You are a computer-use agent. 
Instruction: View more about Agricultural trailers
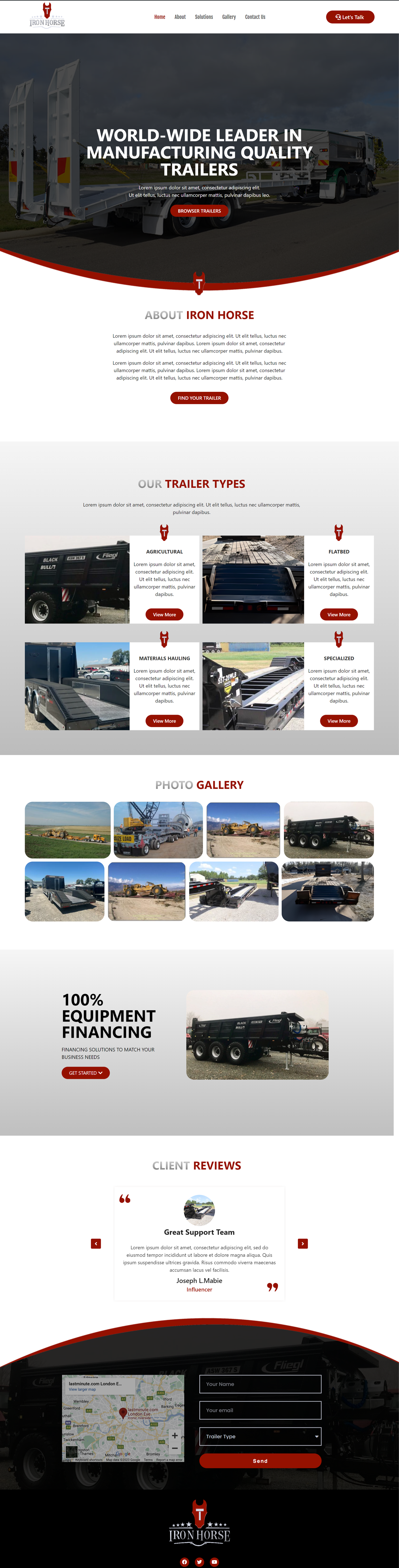click(165, 615)
